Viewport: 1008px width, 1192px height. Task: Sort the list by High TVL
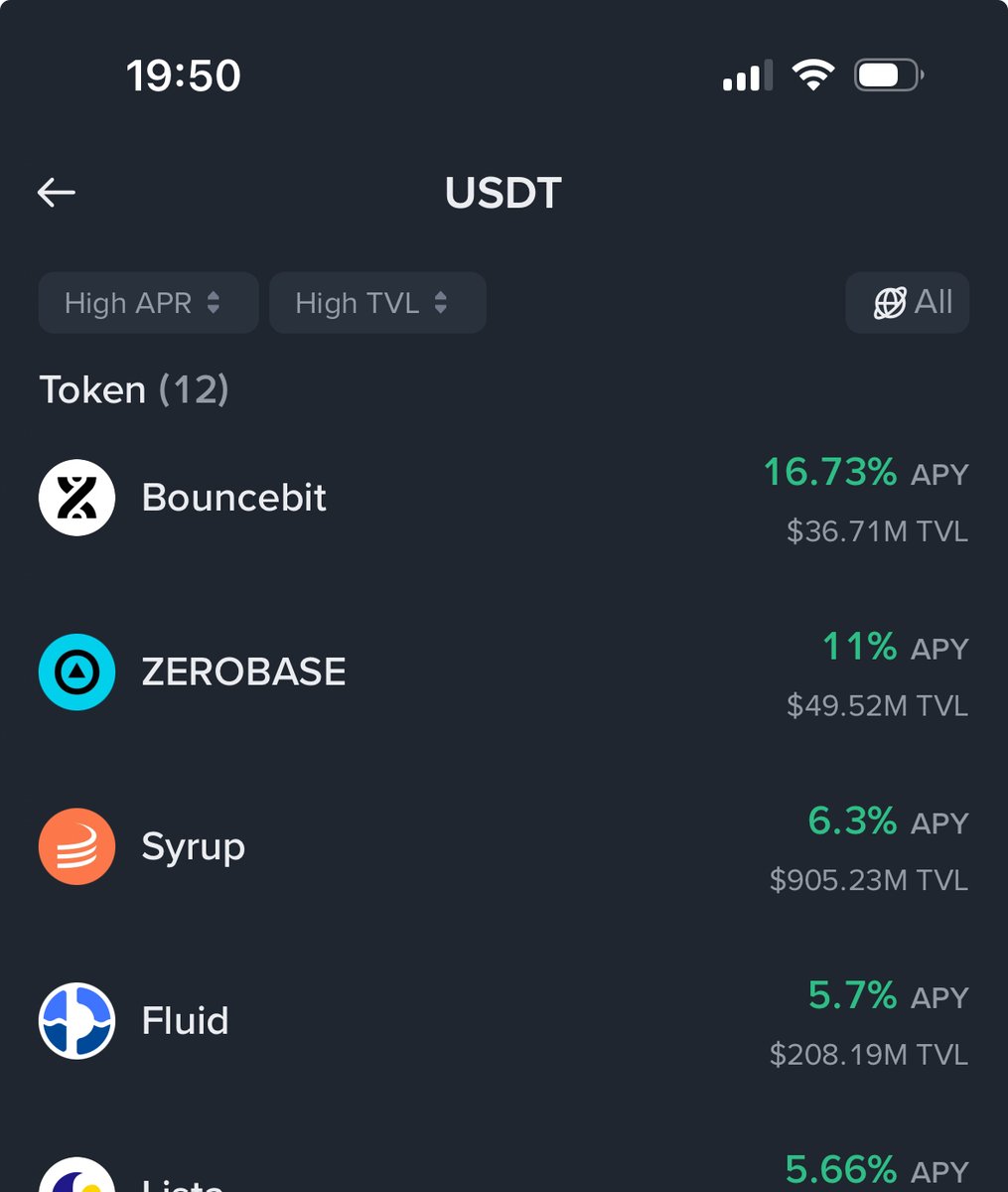377,303
